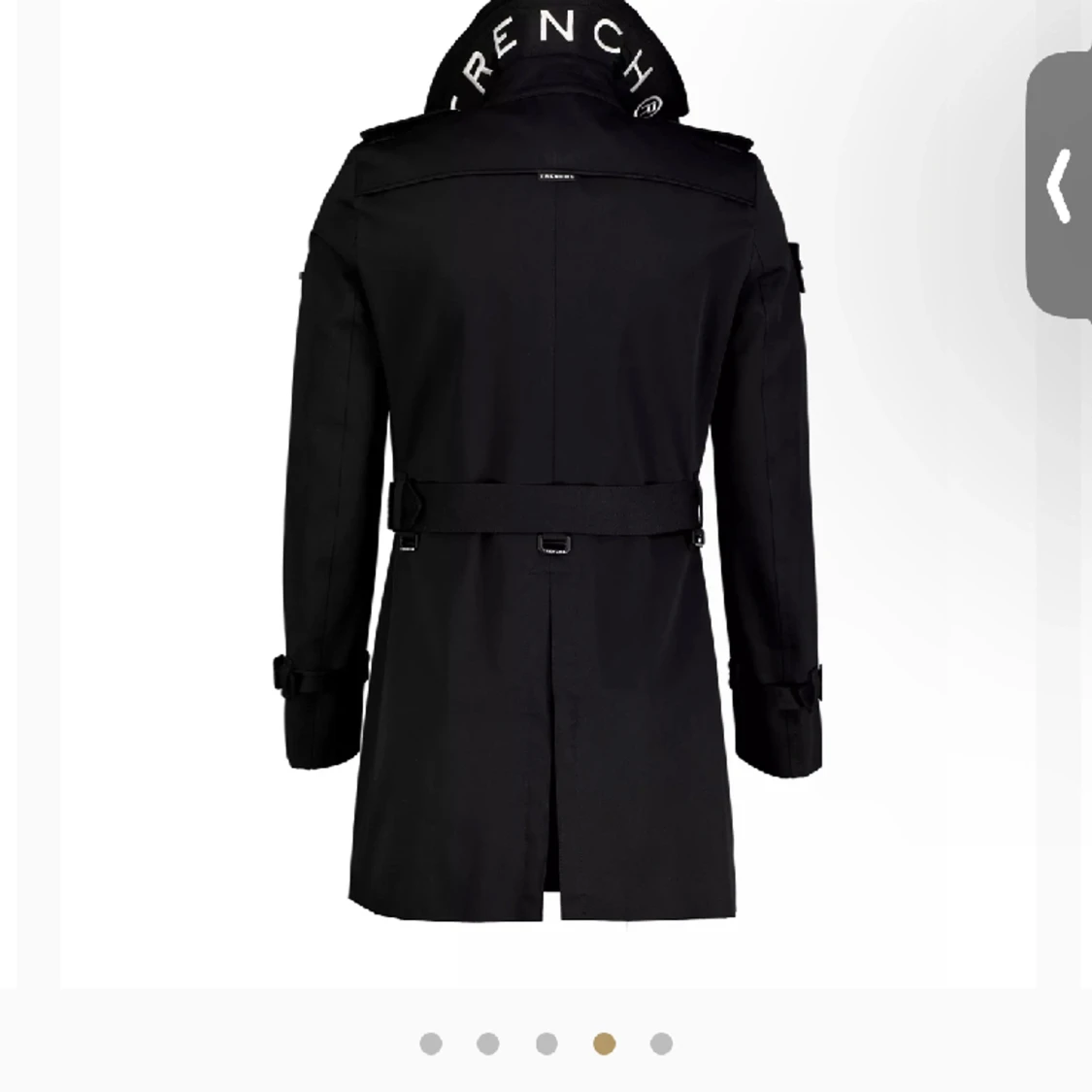
Task: Open the gray side arrow tab
Action: pyautogui.click(x=1060, y=184)
